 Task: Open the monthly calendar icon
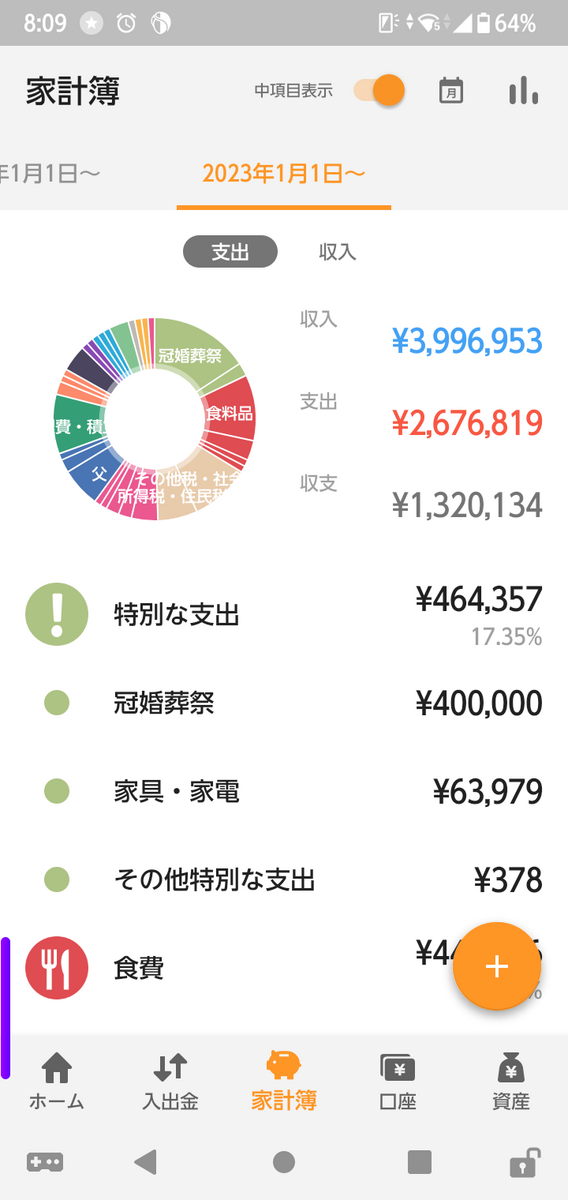click(x=451, y=91)
